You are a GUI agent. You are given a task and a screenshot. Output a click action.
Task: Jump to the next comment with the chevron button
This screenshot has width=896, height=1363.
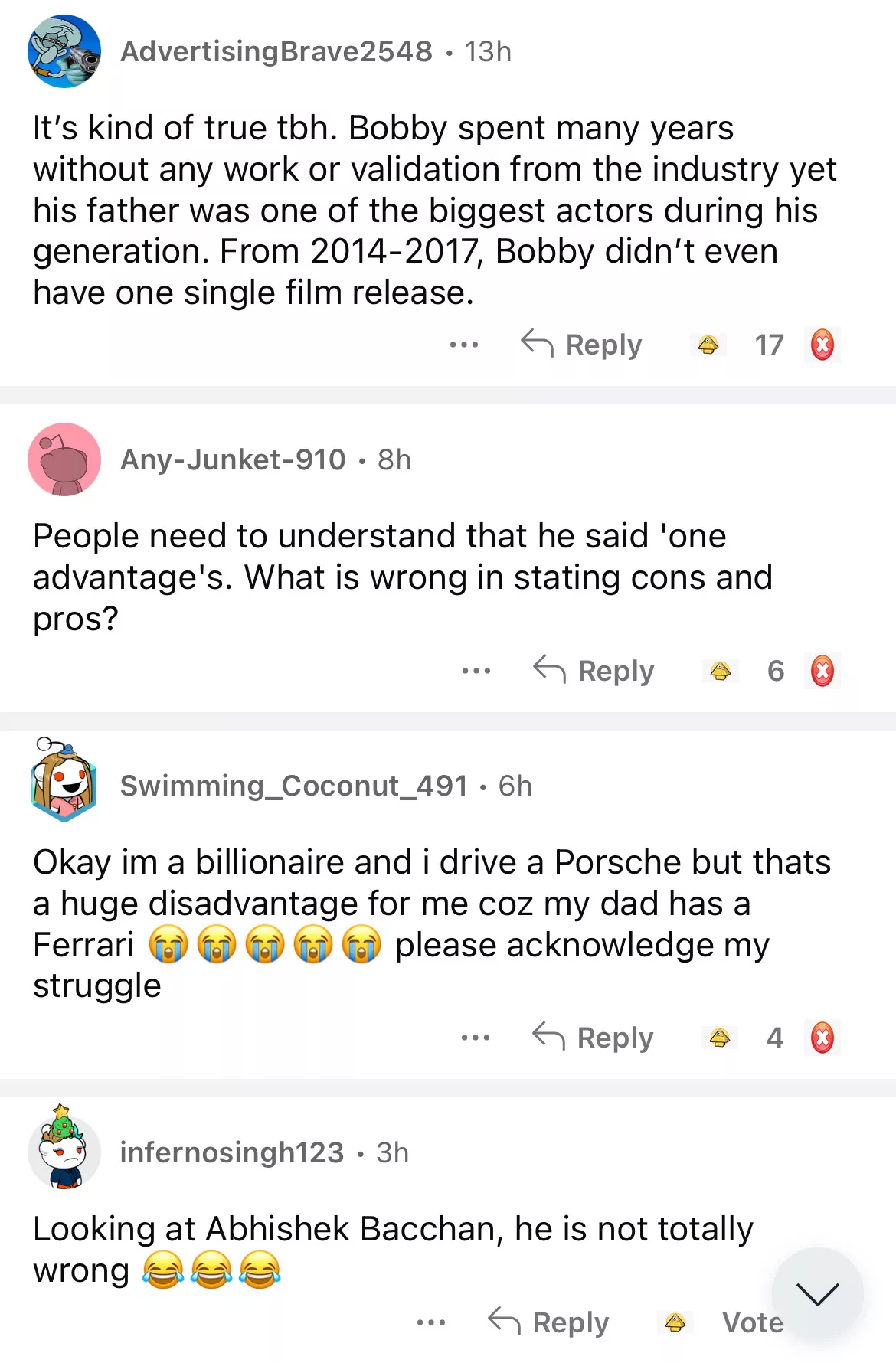817,1293
